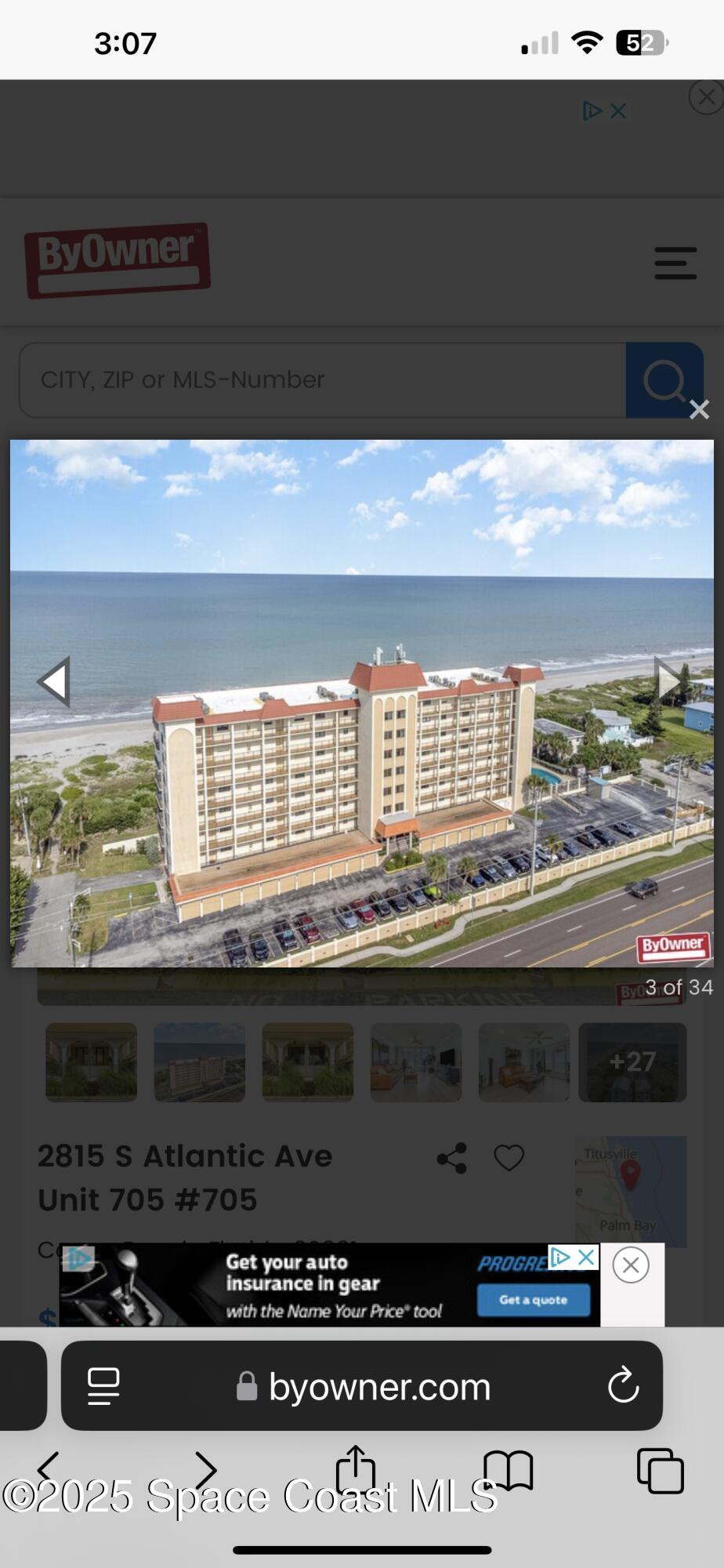Image resolution: width=724 pixels, height=1568 pixels.
Task: Open Safari's share sheet
Action: click(356, 1468)
